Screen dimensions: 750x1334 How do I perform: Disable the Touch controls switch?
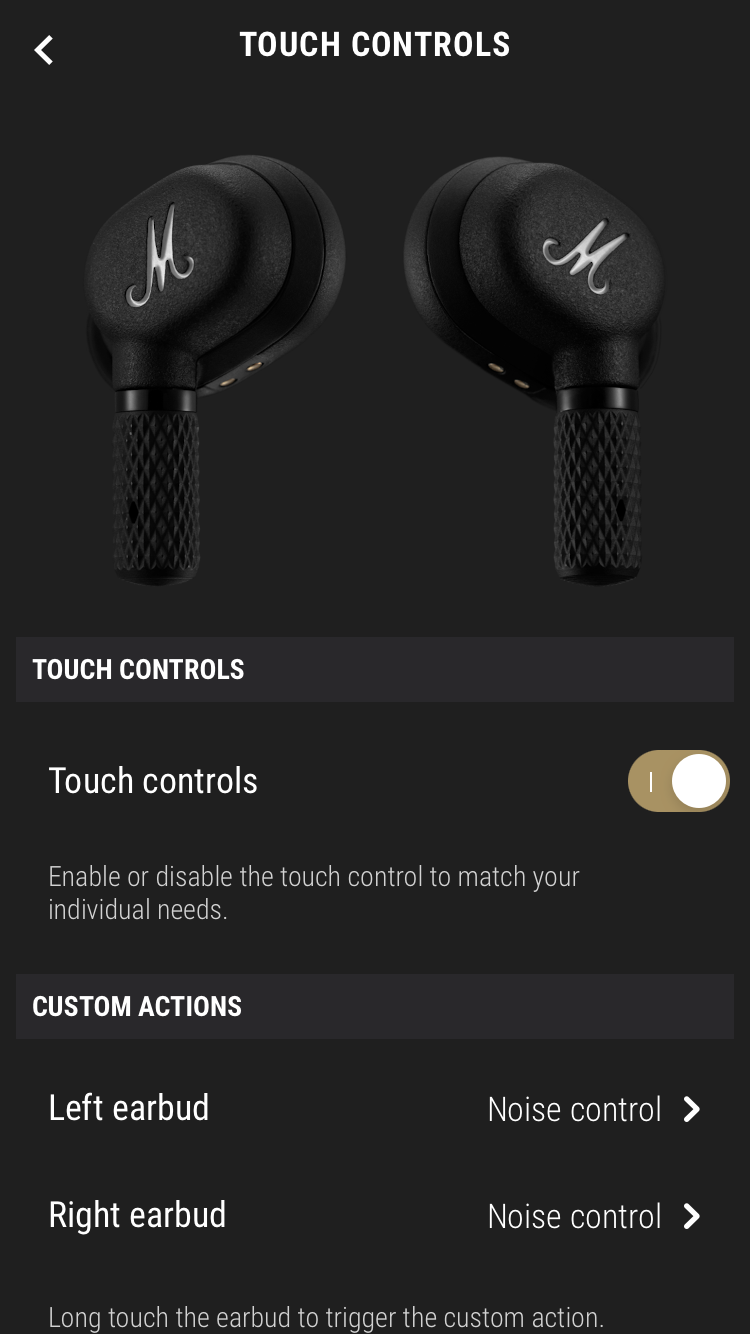pyautogui.click(x=678, y=781)
